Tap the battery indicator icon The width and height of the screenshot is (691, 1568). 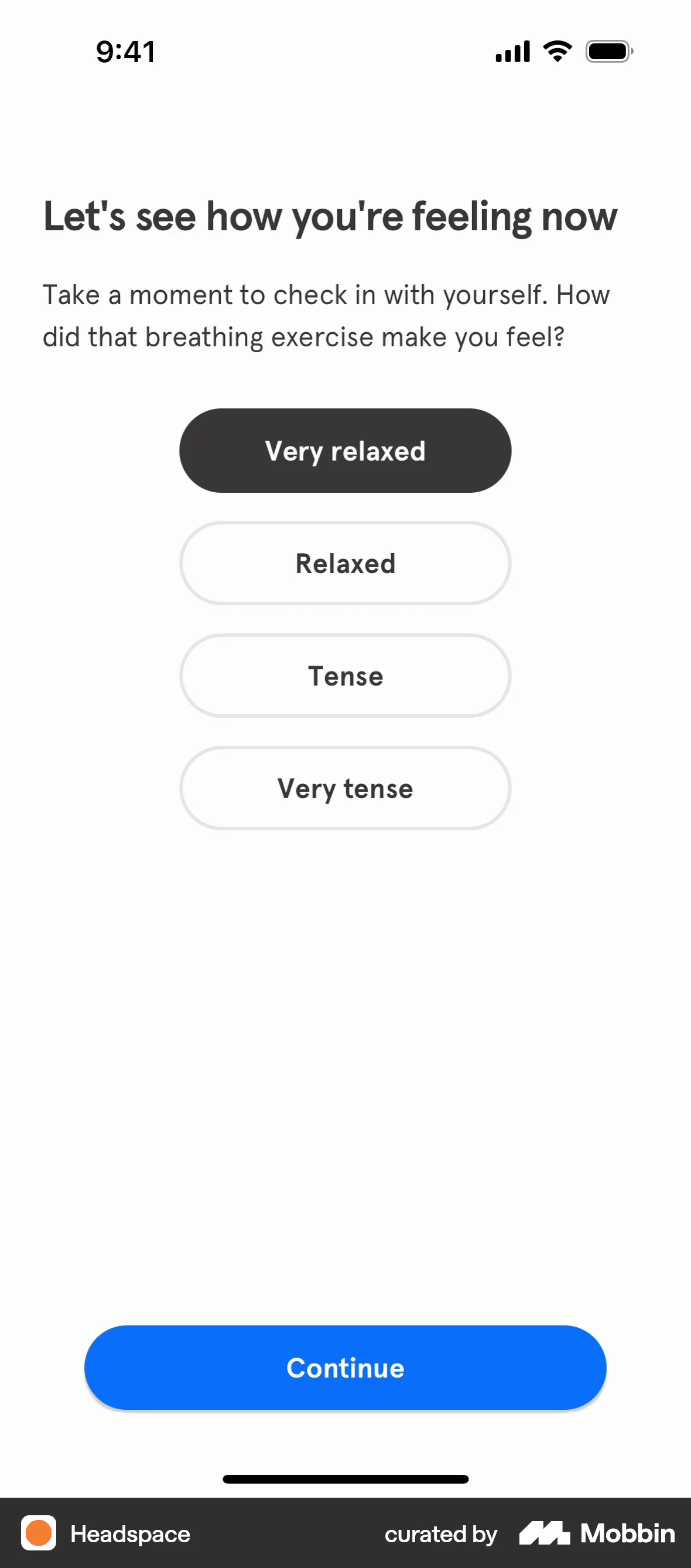(x=608, y=52)
